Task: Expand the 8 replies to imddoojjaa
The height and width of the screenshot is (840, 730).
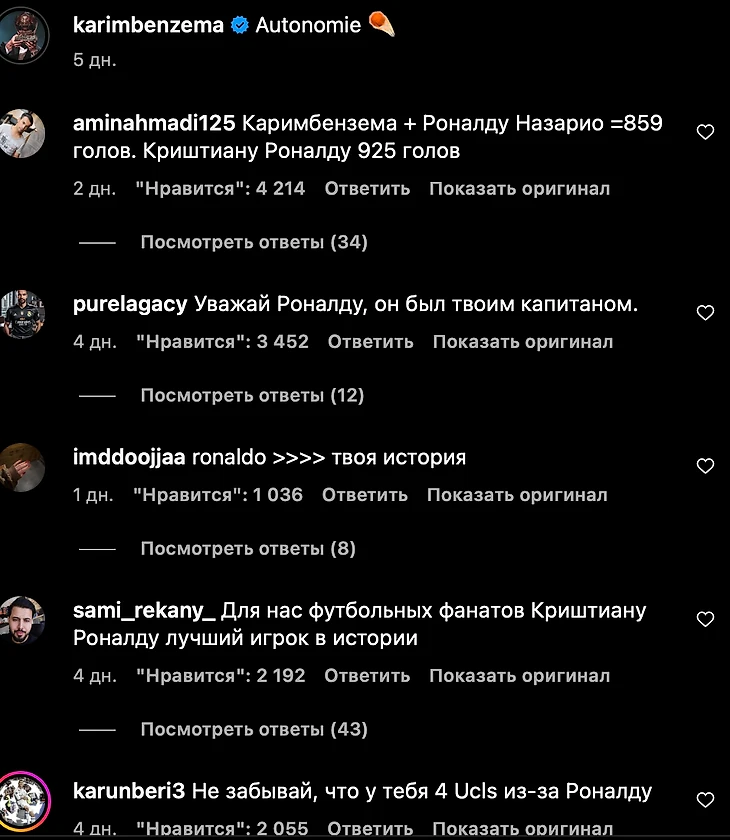Action: point(248,548)
